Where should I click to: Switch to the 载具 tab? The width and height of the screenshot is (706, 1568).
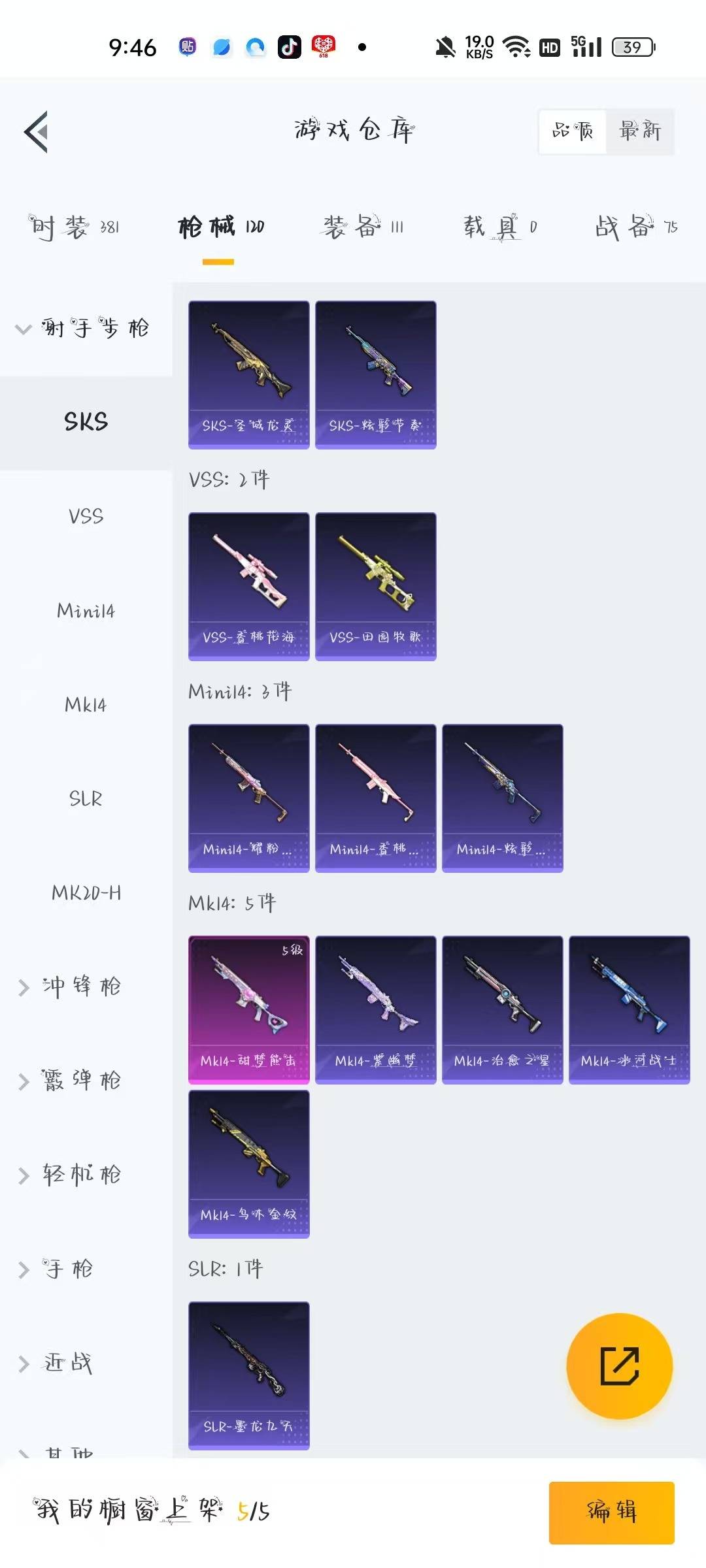(x=499, y=227)
